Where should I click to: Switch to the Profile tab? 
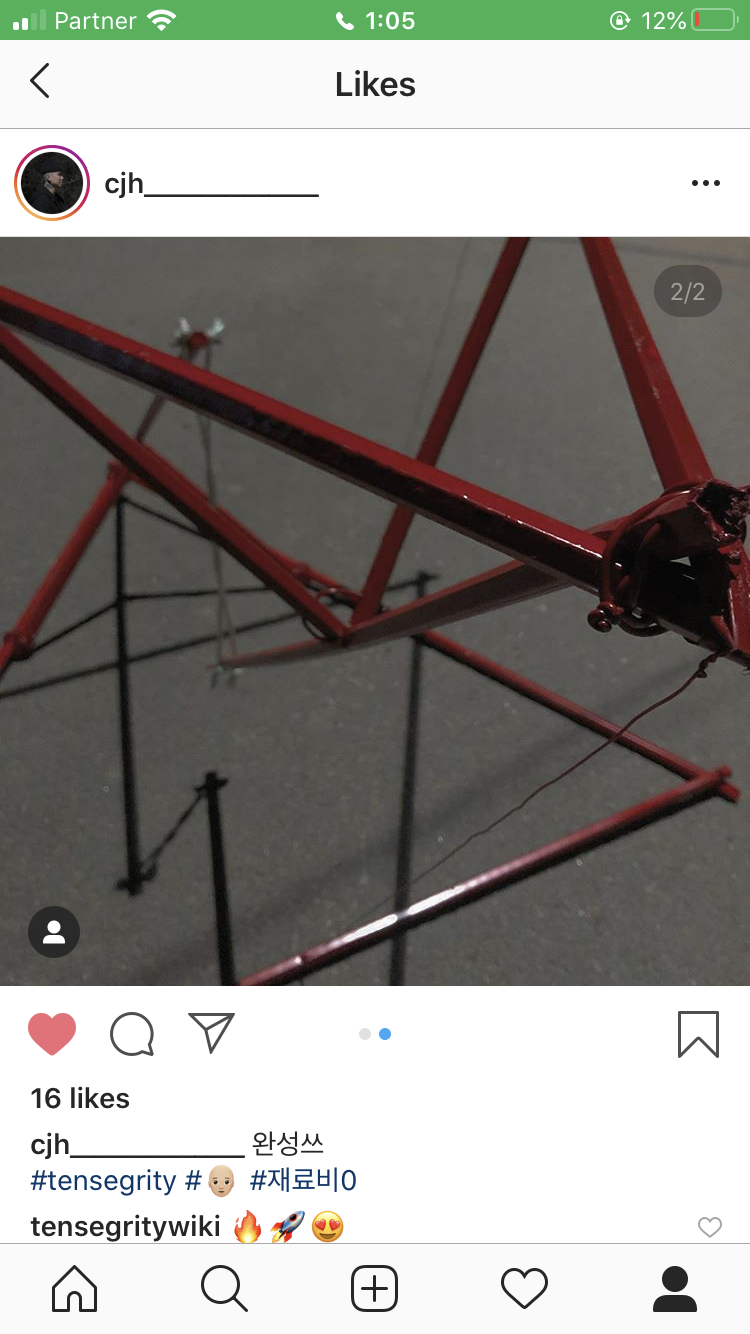674,1289
